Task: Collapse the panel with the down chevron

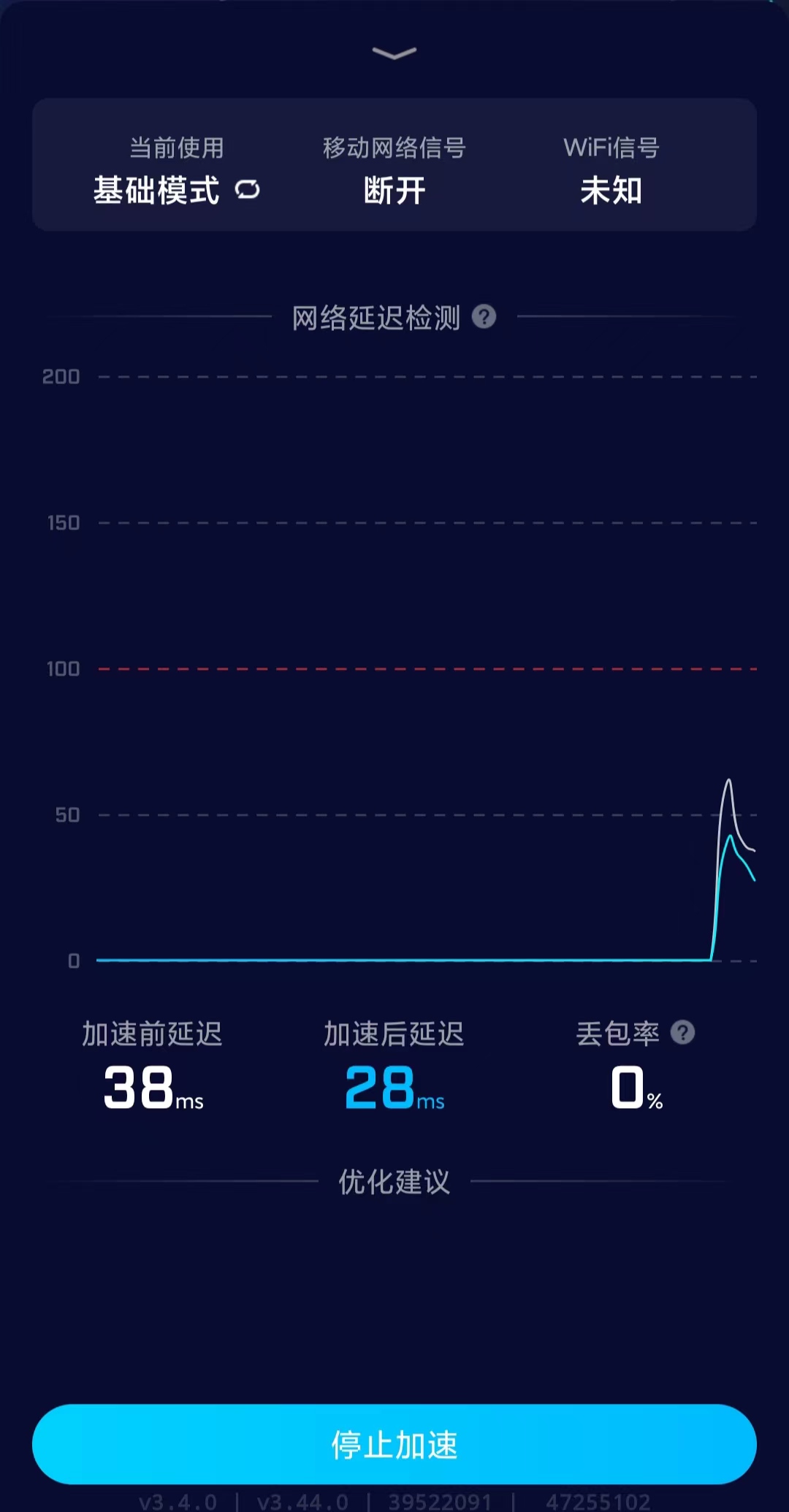Action: click(394, 53)
